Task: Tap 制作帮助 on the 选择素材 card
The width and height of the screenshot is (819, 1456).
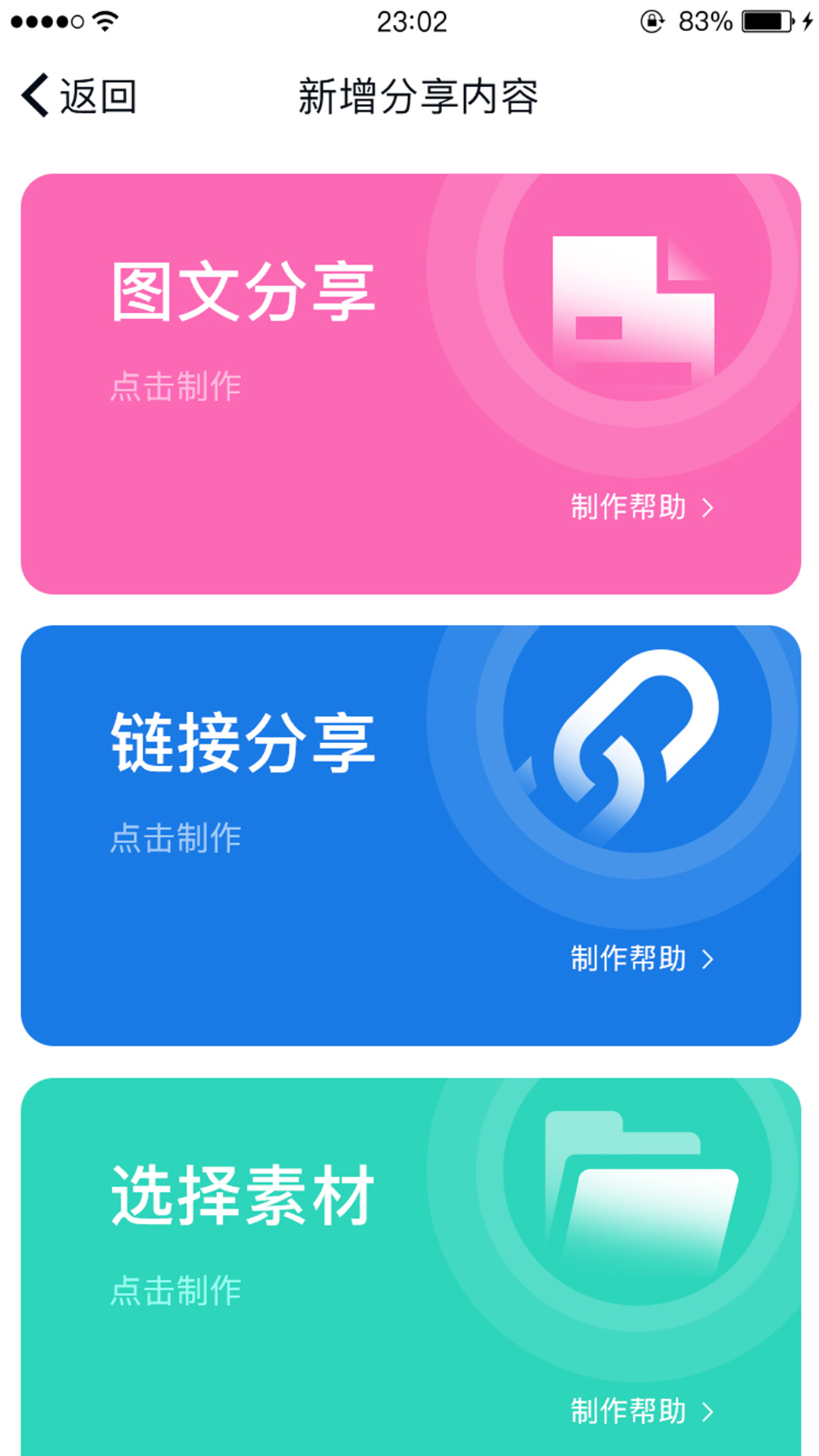Action: tap(642, 1411)
